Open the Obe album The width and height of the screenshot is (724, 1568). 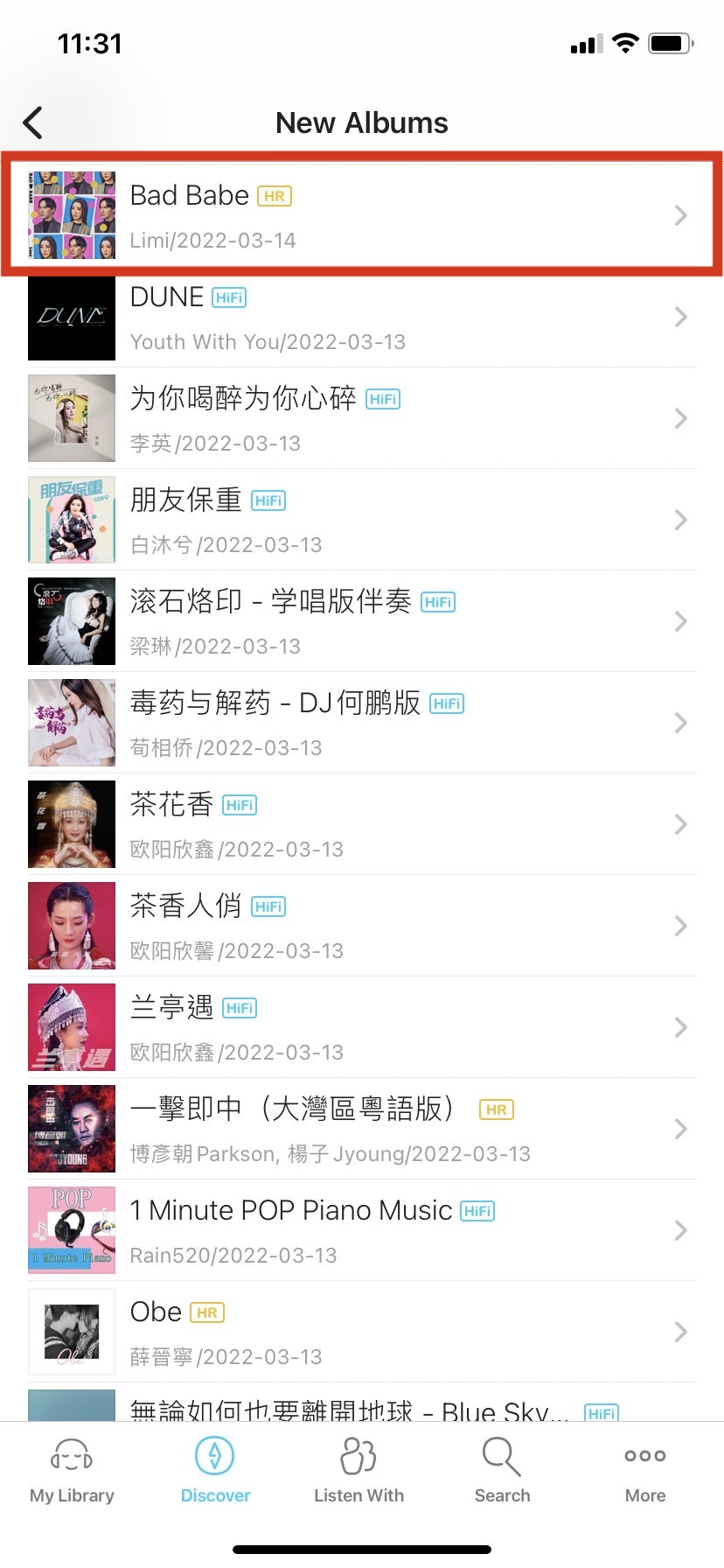[362, 1332]
